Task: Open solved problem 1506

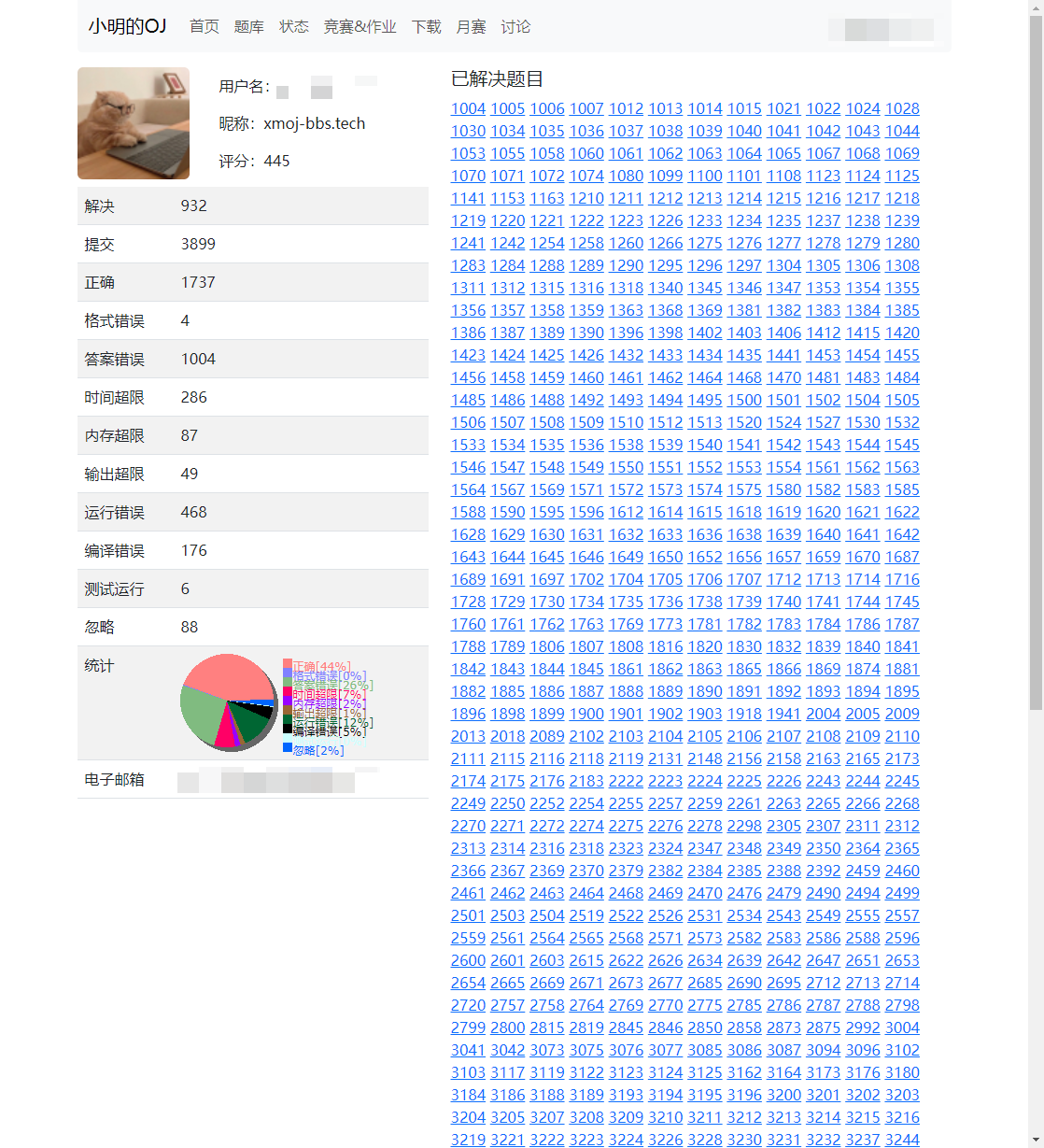Action: point(468,422)
